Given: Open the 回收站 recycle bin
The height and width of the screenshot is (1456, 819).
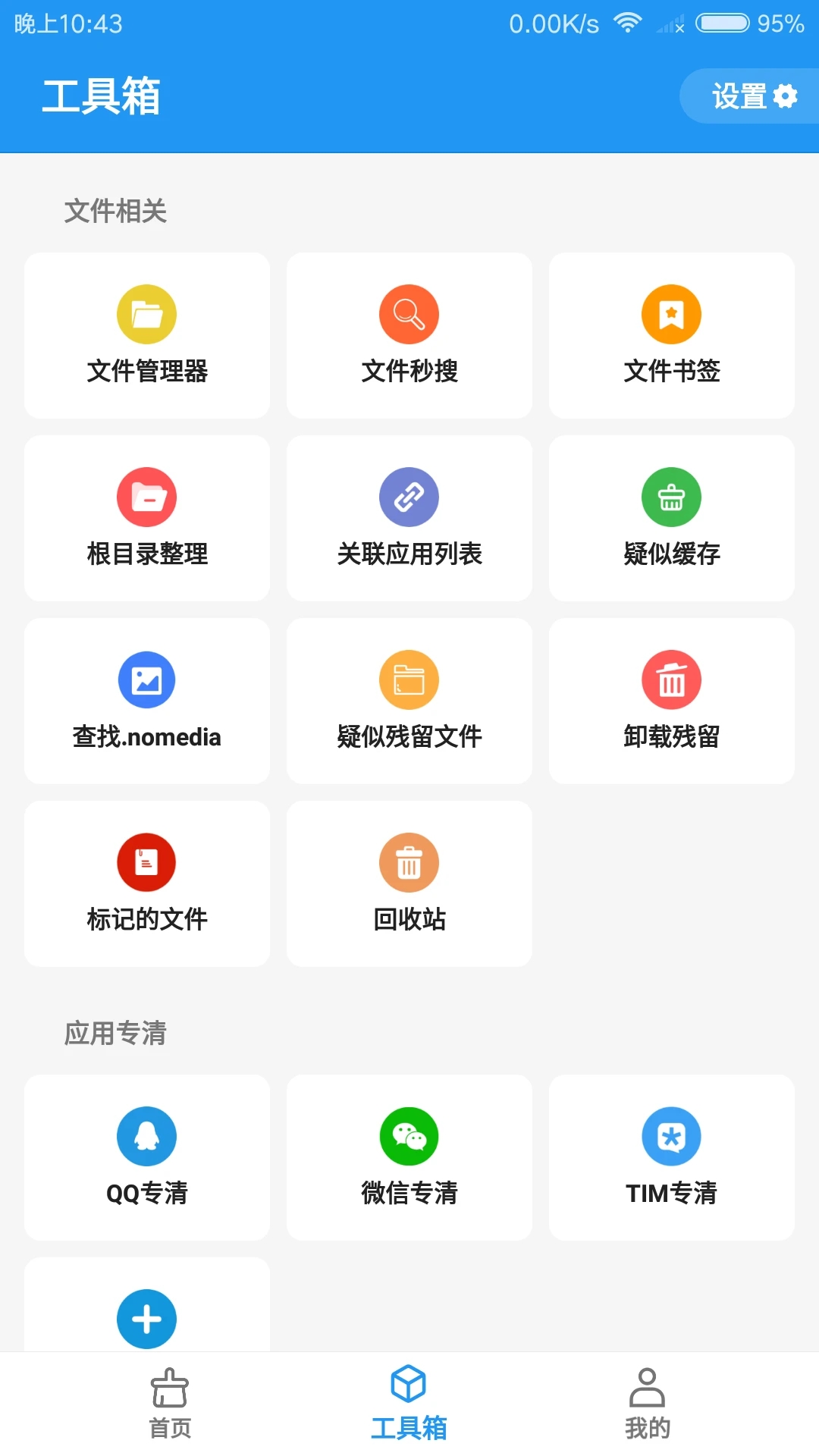Looking at the screenshot, I should [x=409, y=883].
